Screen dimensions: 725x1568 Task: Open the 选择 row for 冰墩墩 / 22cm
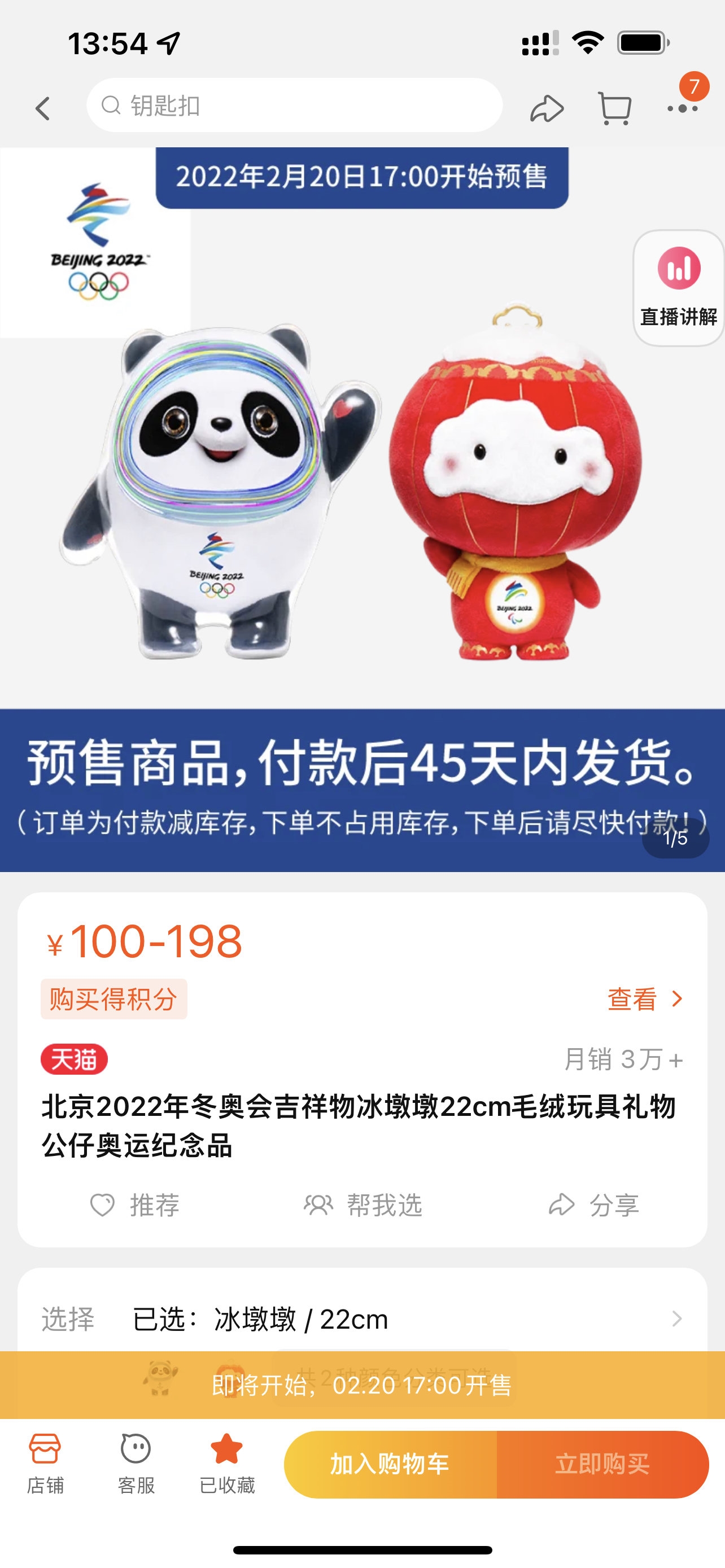(362, 1319)
